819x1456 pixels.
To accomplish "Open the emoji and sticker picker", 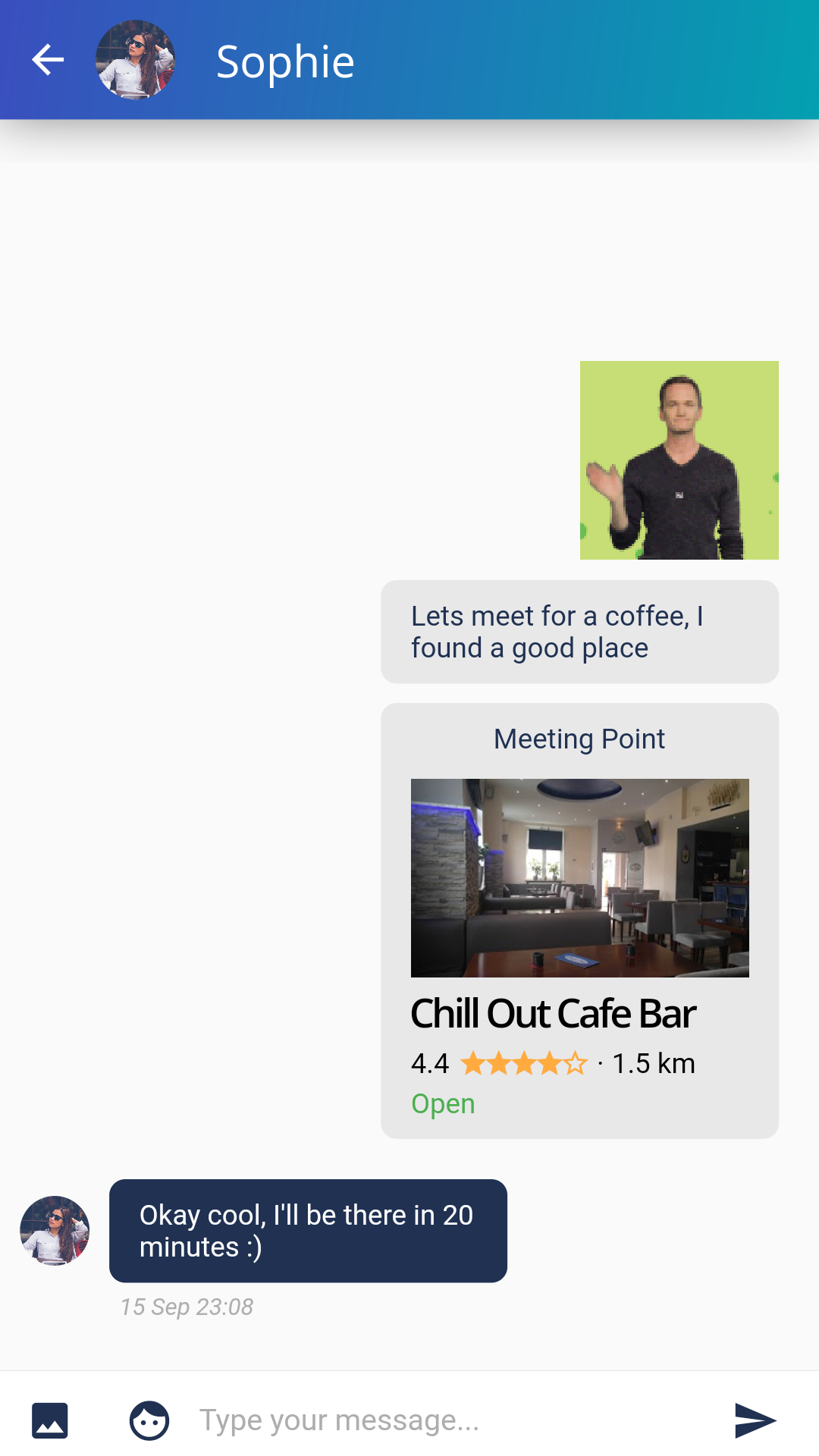I will [149, 1420].
